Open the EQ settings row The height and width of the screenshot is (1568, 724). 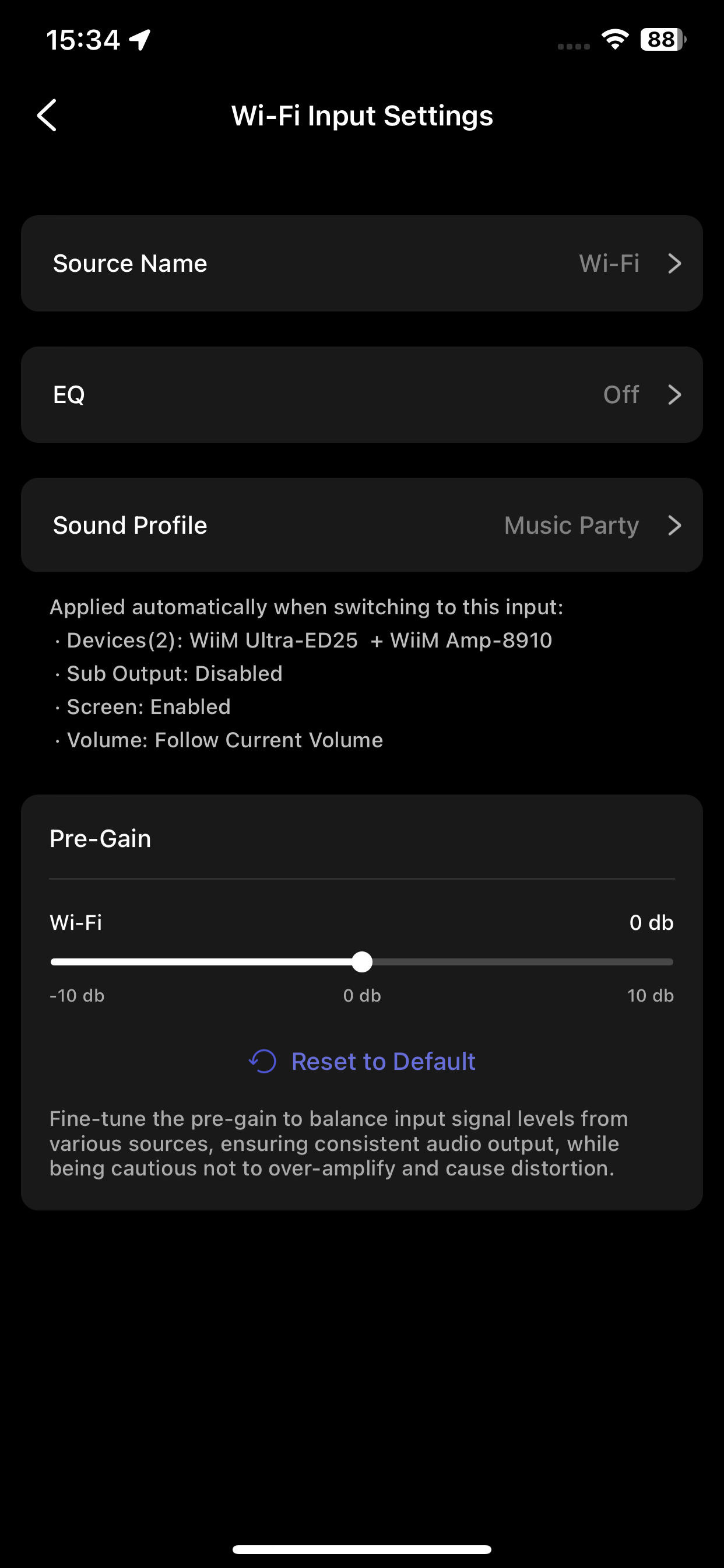pyautogui.click(x=361, y=394)
